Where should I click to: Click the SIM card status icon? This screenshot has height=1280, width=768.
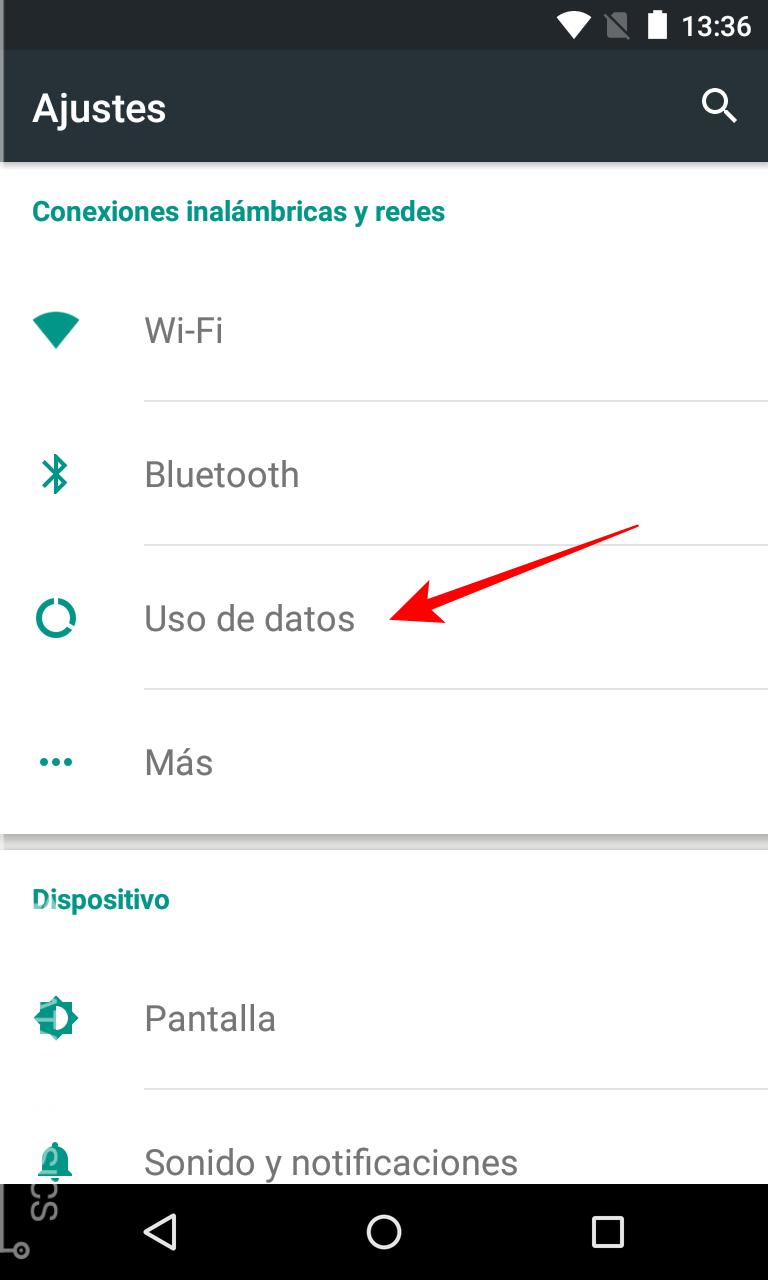click(x=617, y=25)
